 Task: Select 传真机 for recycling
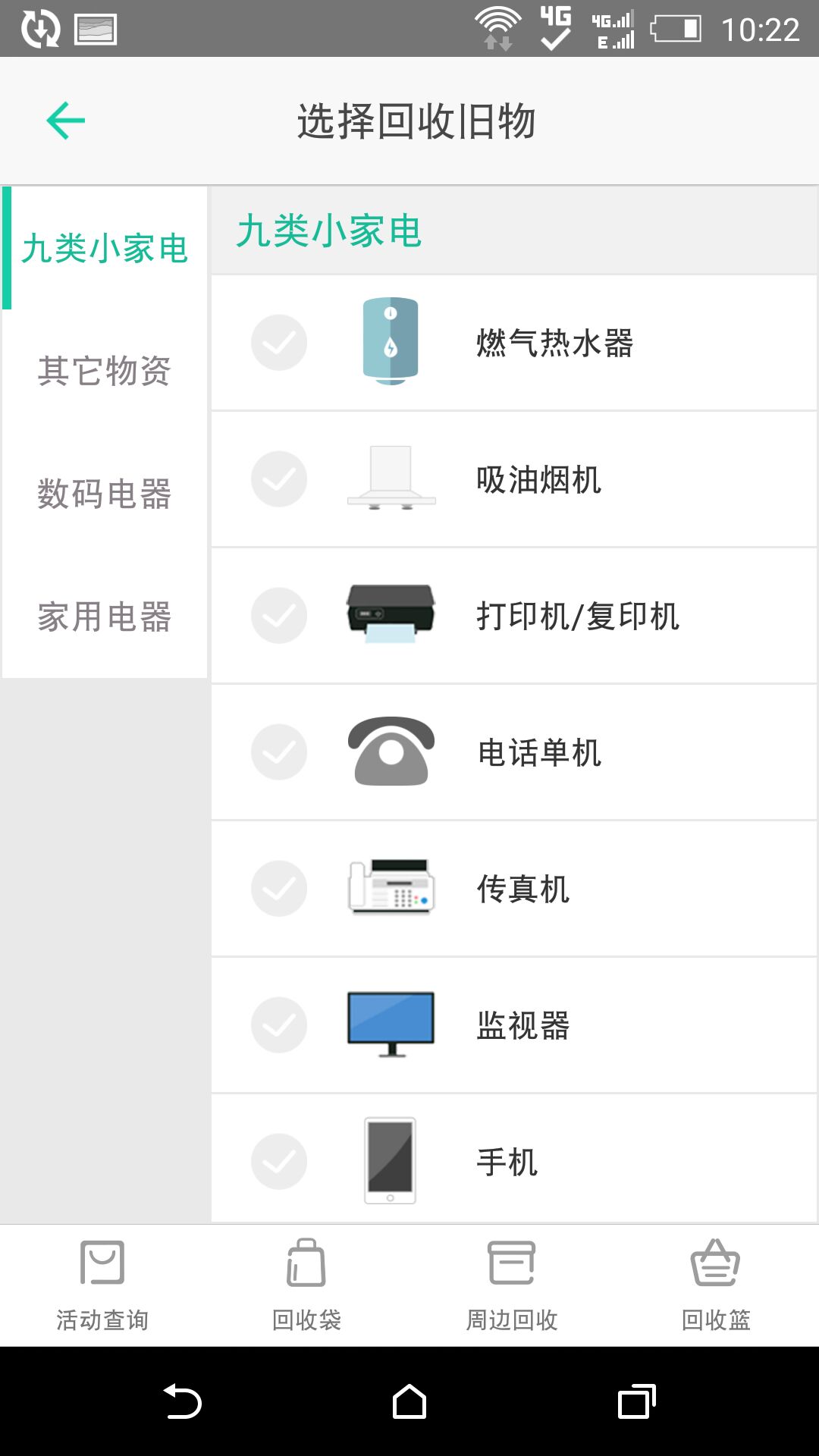[279, 889]
